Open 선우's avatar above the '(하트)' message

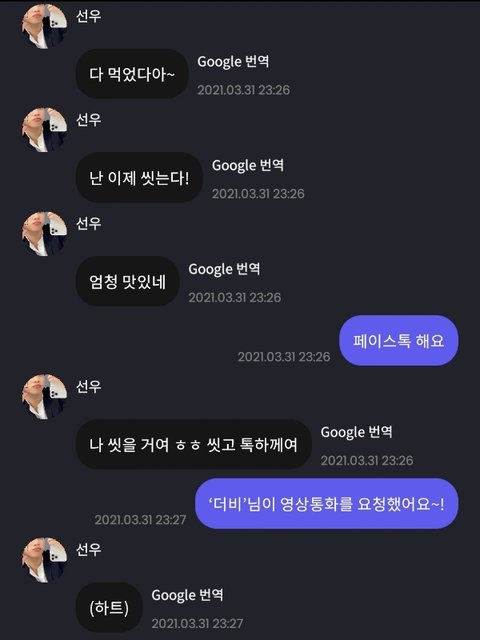[44, 560]
